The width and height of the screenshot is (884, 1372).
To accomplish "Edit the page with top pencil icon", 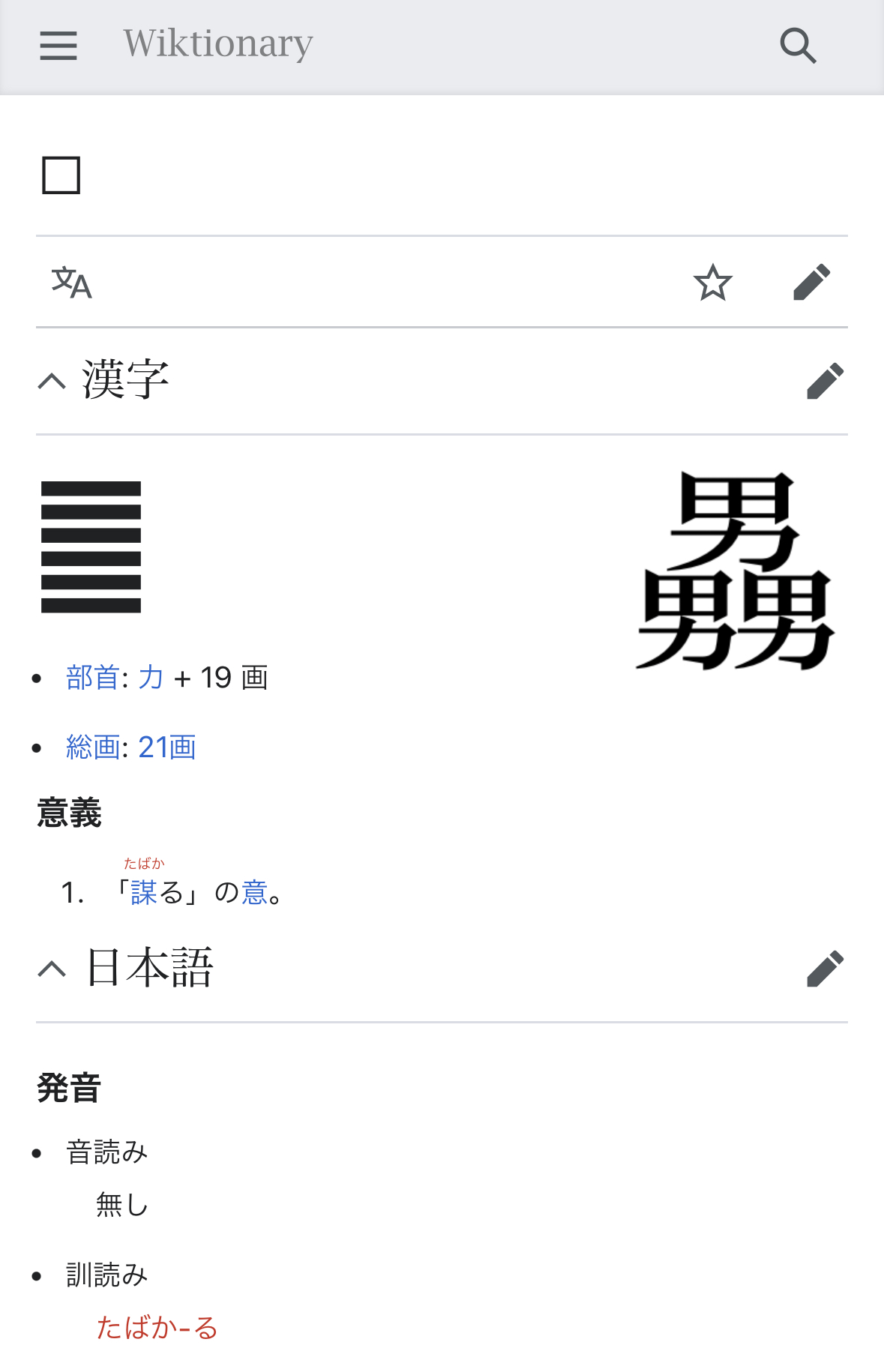I will 811,283.
